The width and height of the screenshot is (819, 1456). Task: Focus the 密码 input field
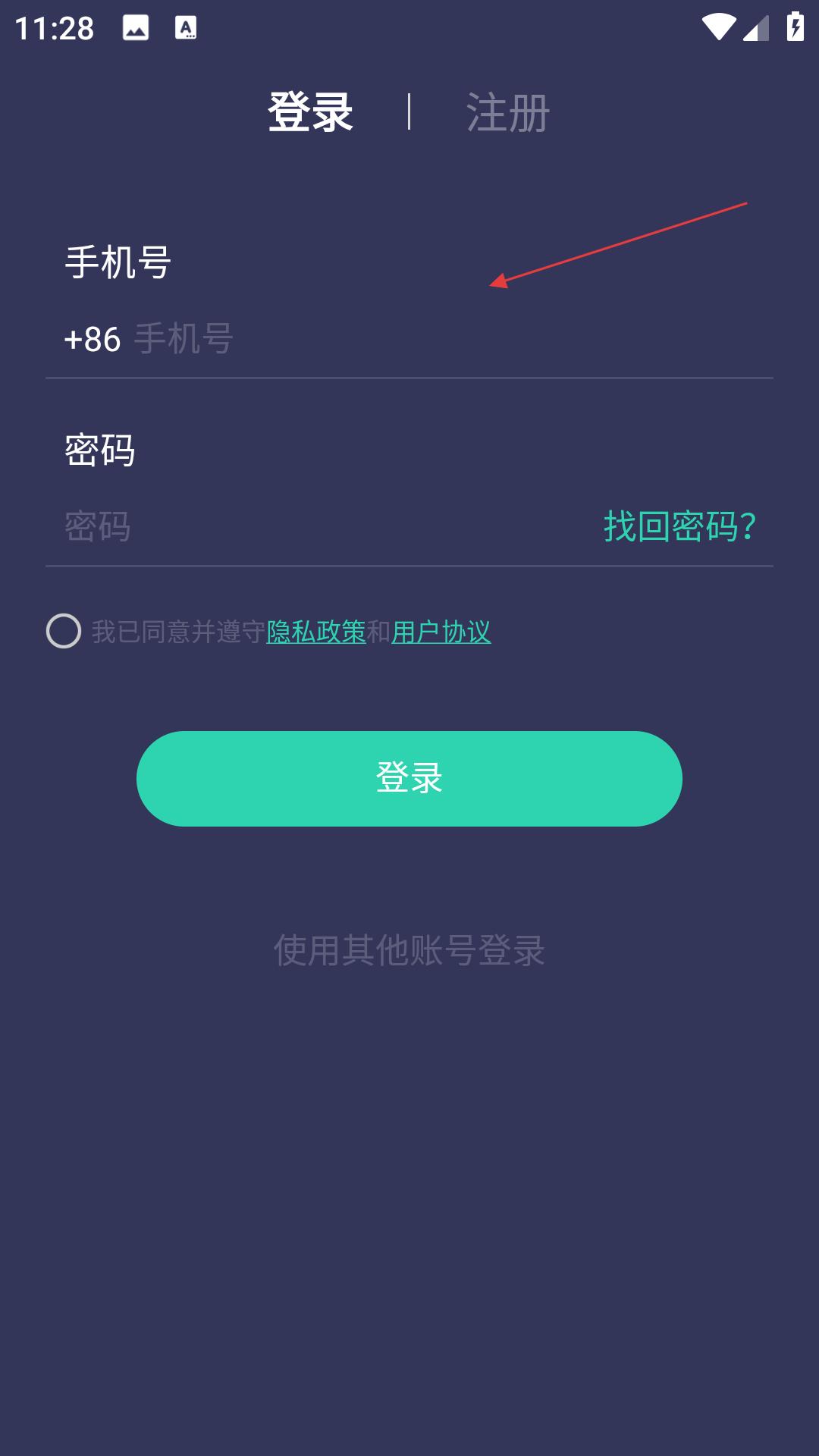pyautogui.click(x=326, y=526)
